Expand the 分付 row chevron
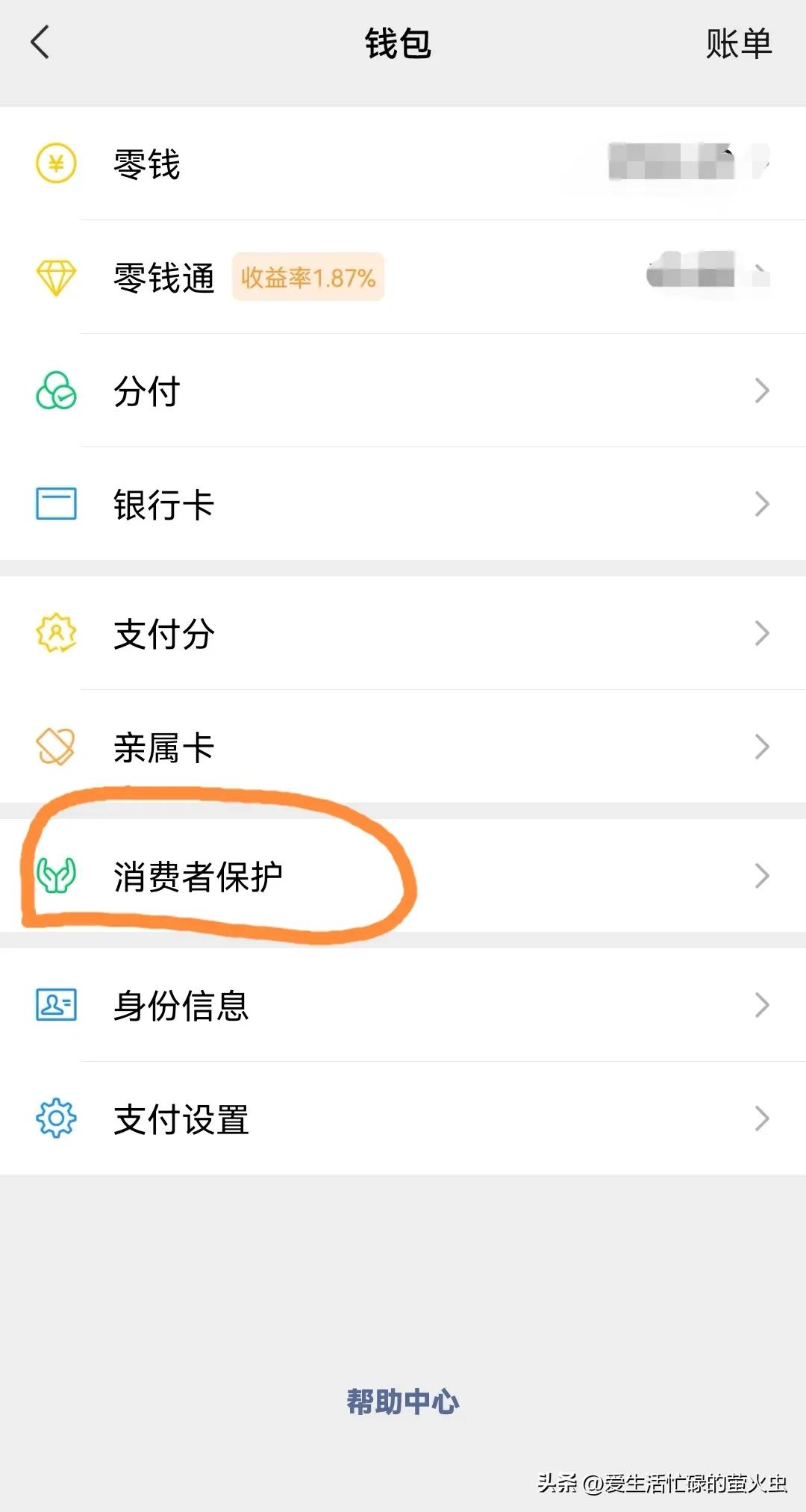Screen dimensions: 806x1512 pos(763,390)
